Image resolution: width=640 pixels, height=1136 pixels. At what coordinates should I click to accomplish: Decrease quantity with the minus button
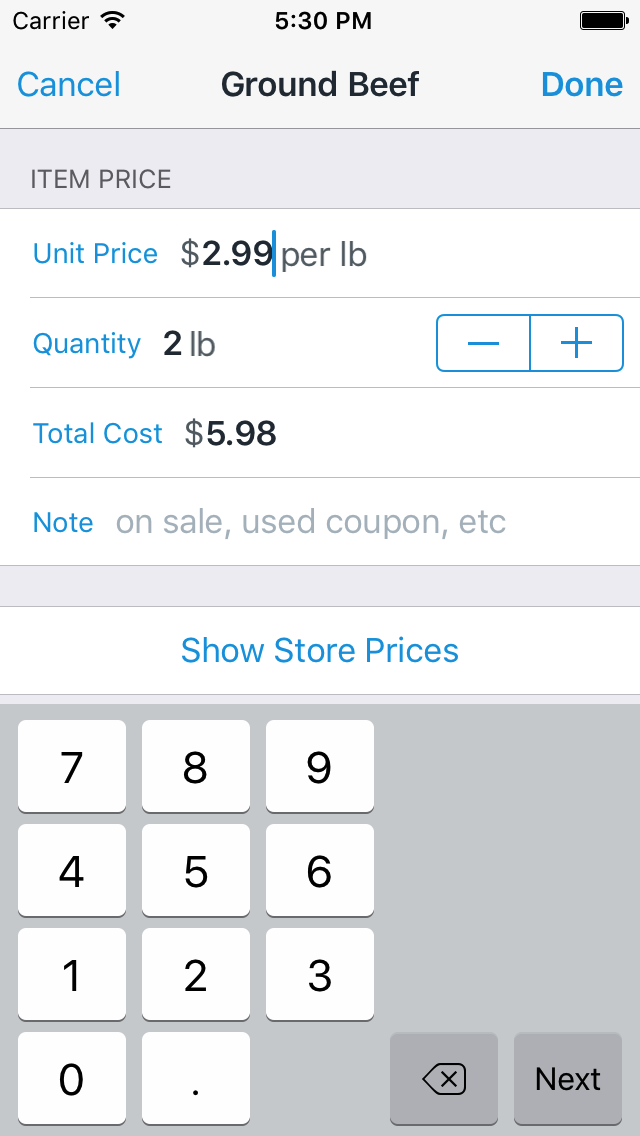coord(483,343)
